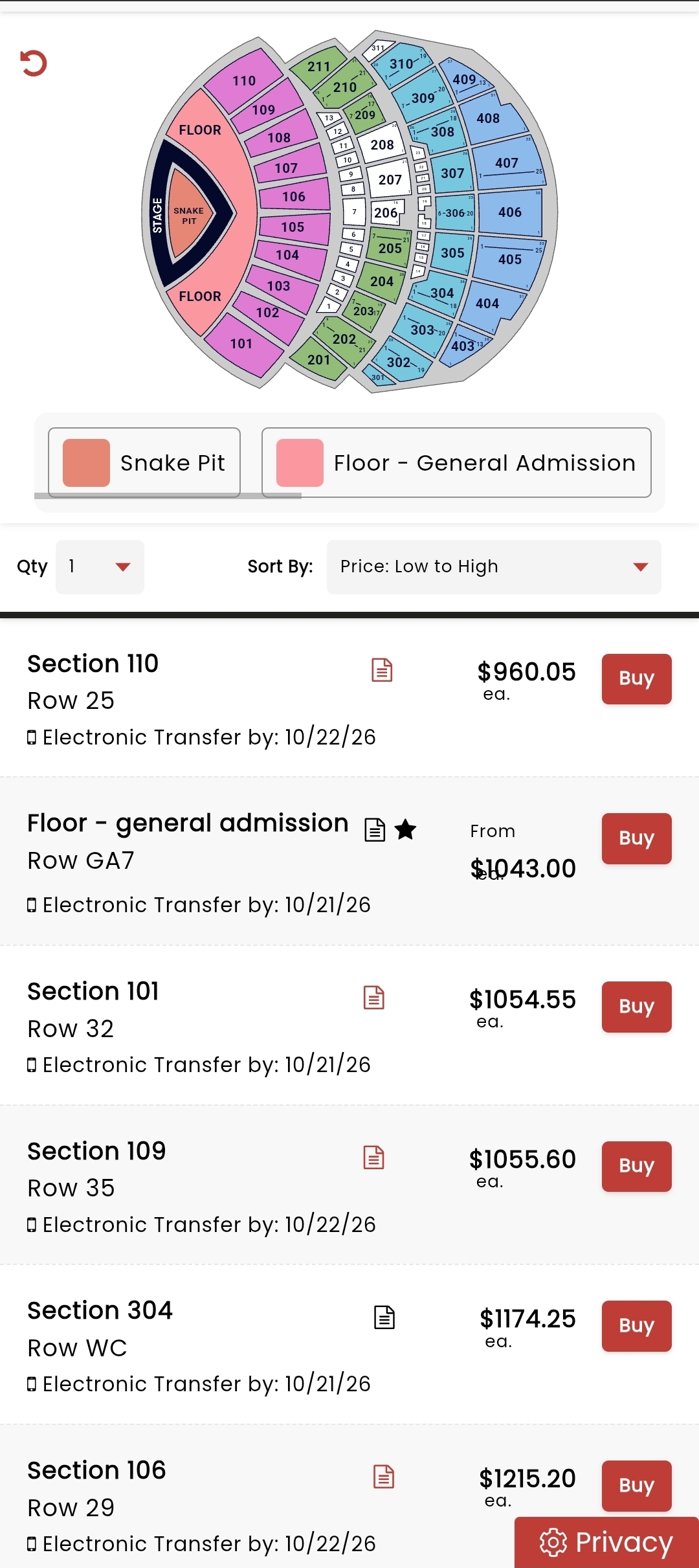Viewport: 699px width, 1568px height.
Task: Select the Snake Pit filter chip
Action: 144,462
